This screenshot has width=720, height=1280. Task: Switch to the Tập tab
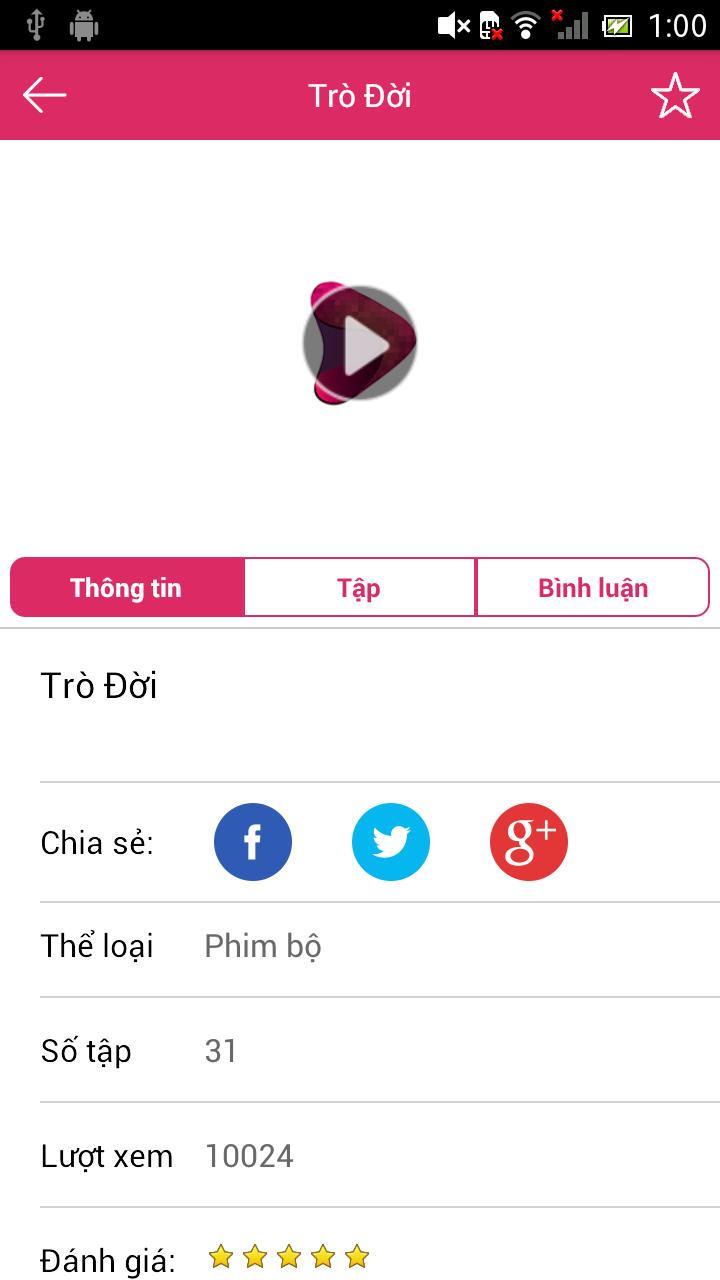359,587
